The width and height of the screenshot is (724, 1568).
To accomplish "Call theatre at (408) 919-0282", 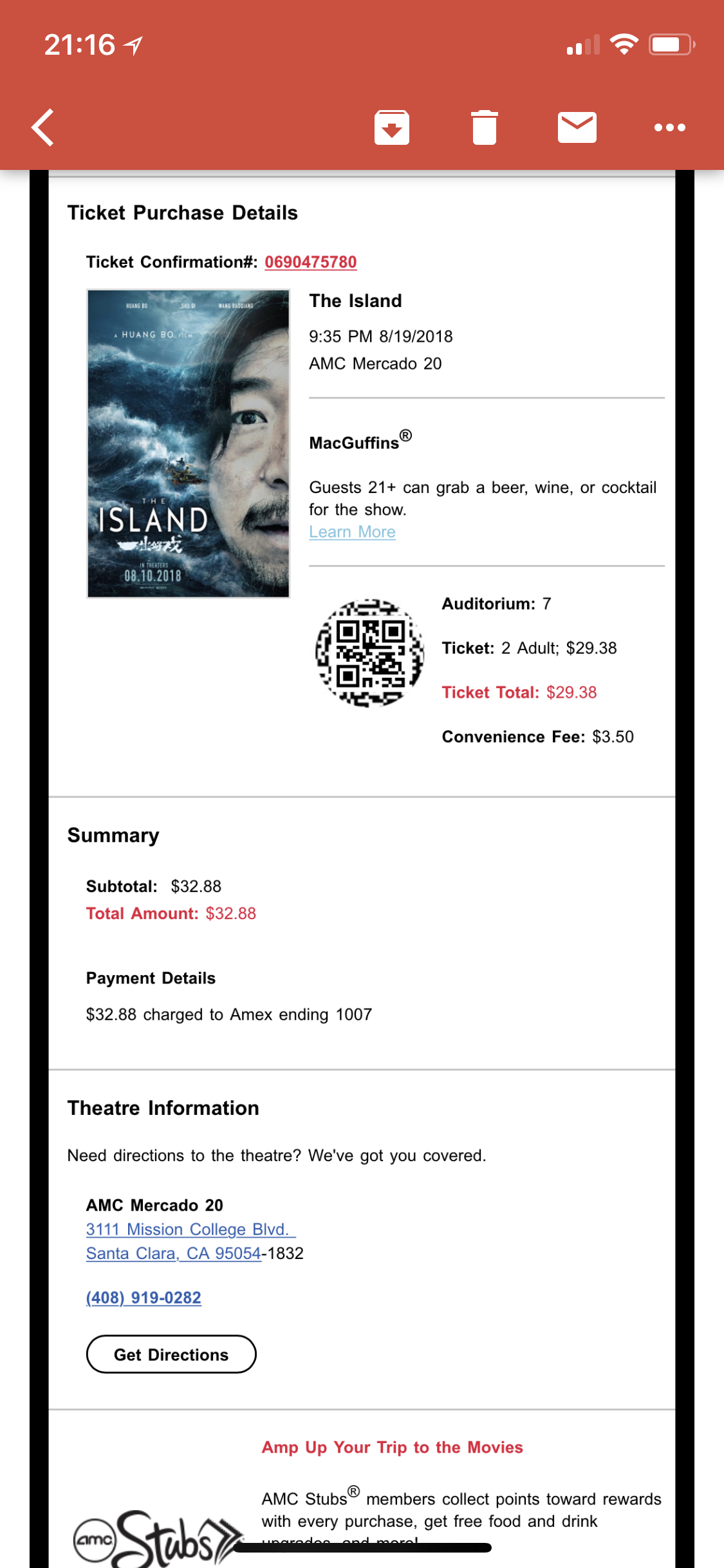I will point(144,1298).
